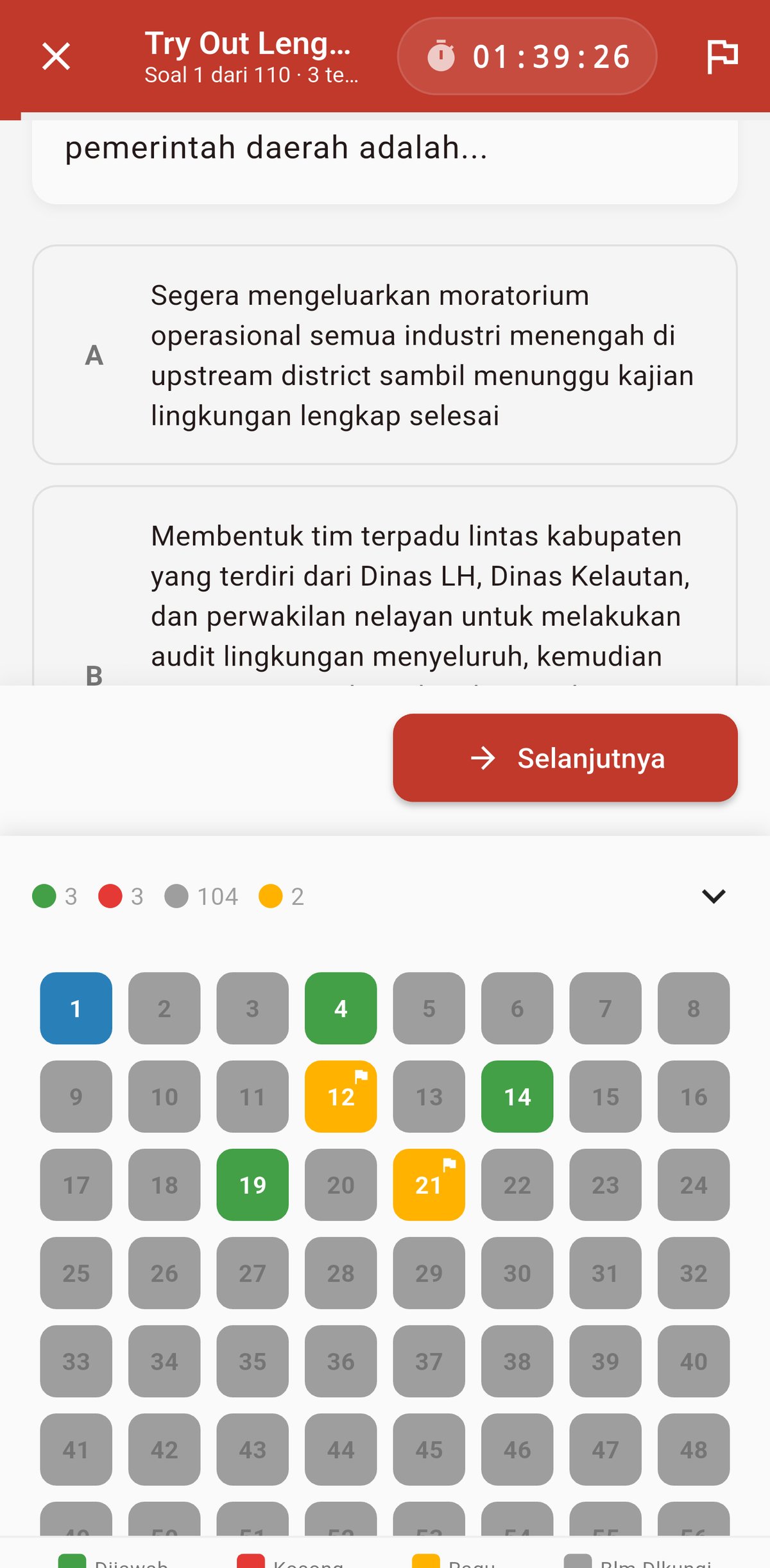Screen dimensions: 770x1568
Task: Go to question 45
Action: pos(429,1449)
